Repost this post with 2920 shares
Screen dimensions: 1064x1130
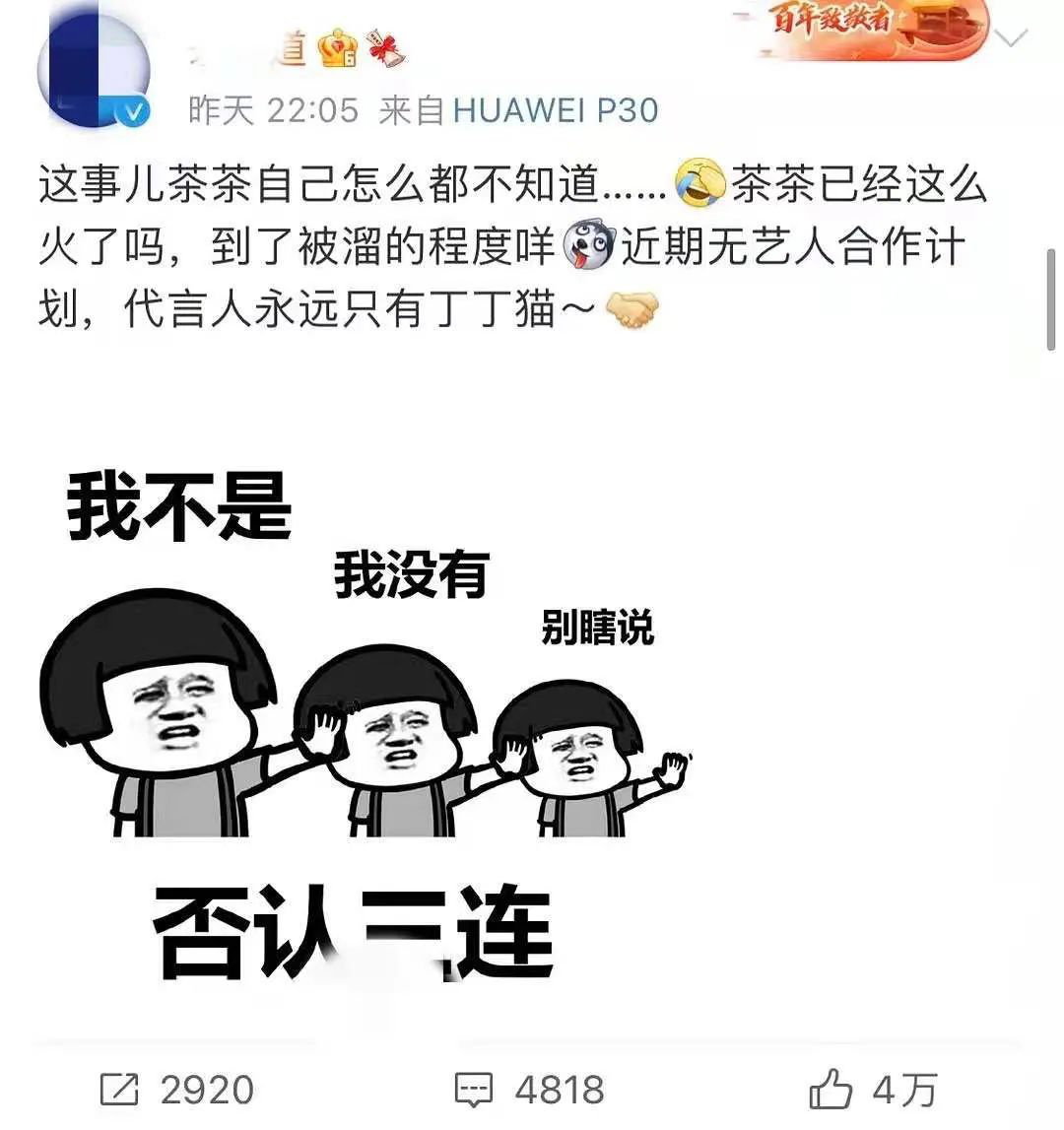[177, 1090]
